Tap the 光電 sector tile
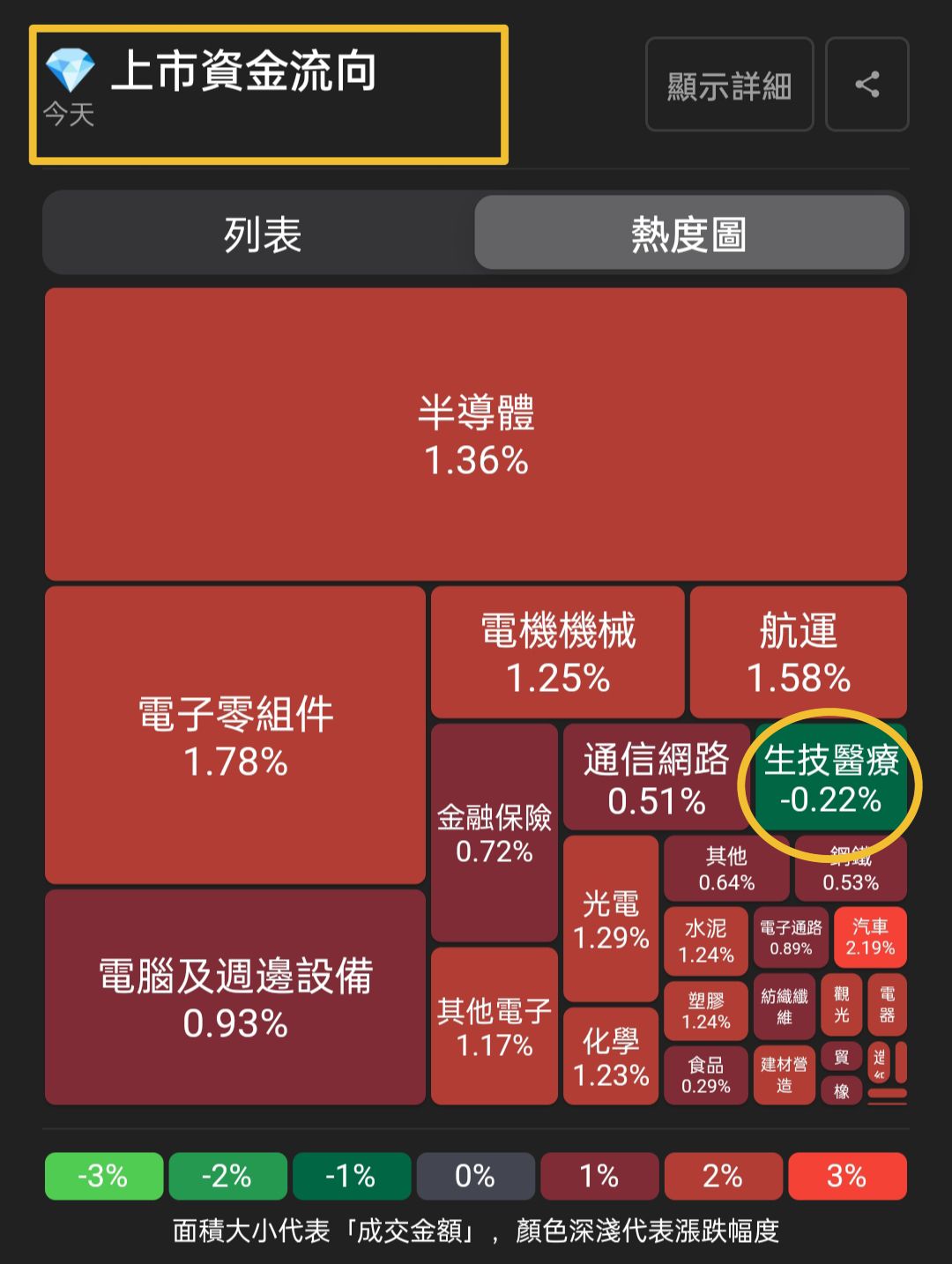This screenshot has height=1264, width=952. point(611,918)
